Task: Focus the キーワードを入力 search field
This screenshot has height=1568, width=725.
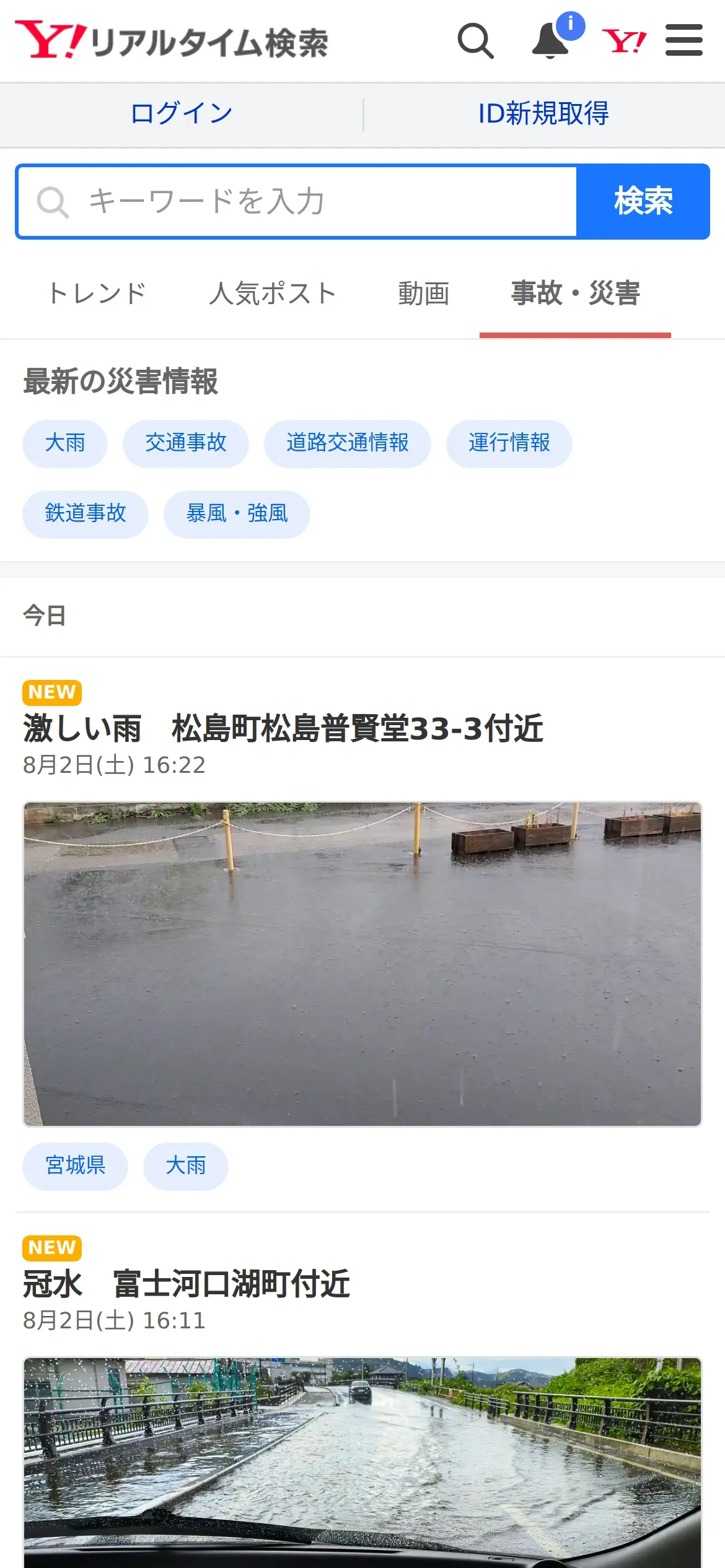Action: click(x=297, y=202)
